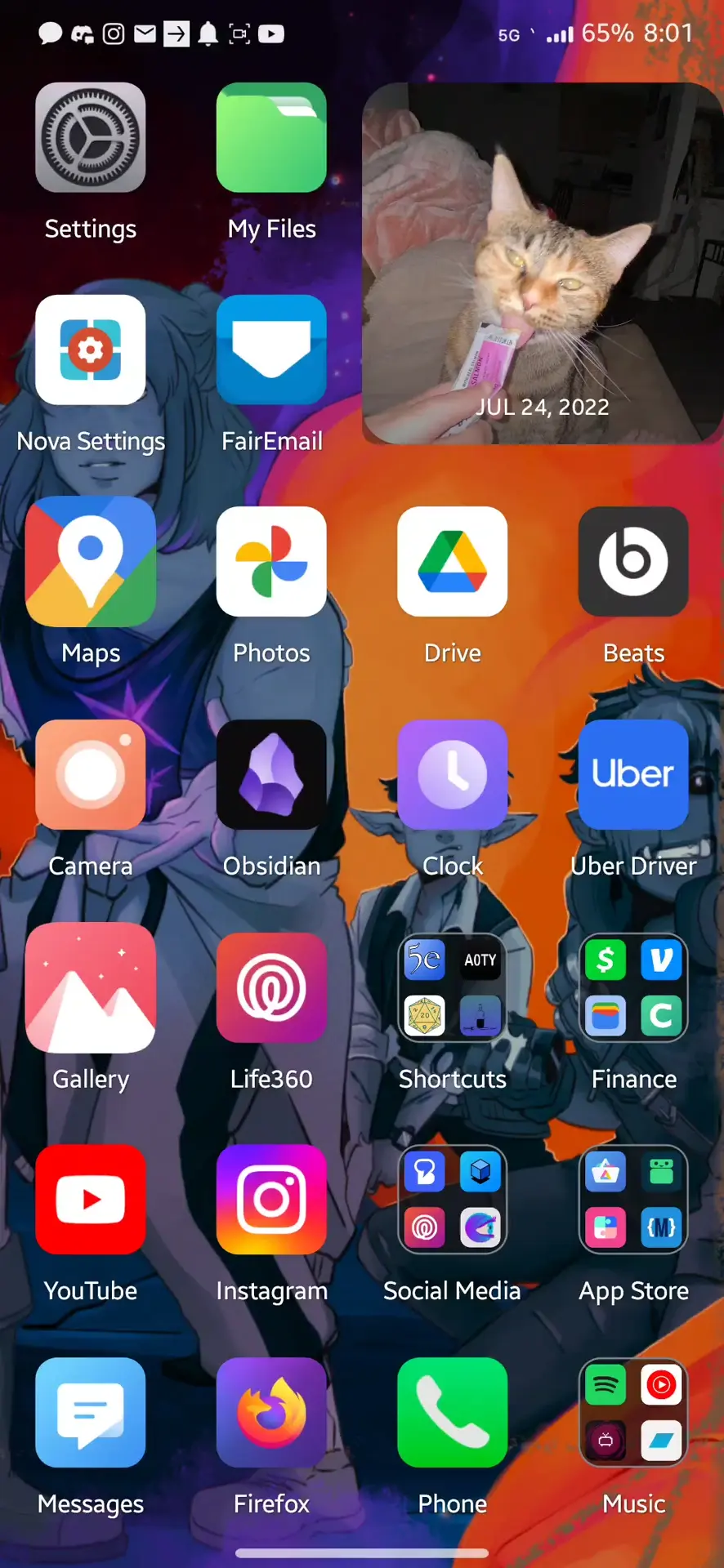Open Nova Settings
Image resolution: width=724 pixels, height=1568 pixels.
tap(91, 350)
